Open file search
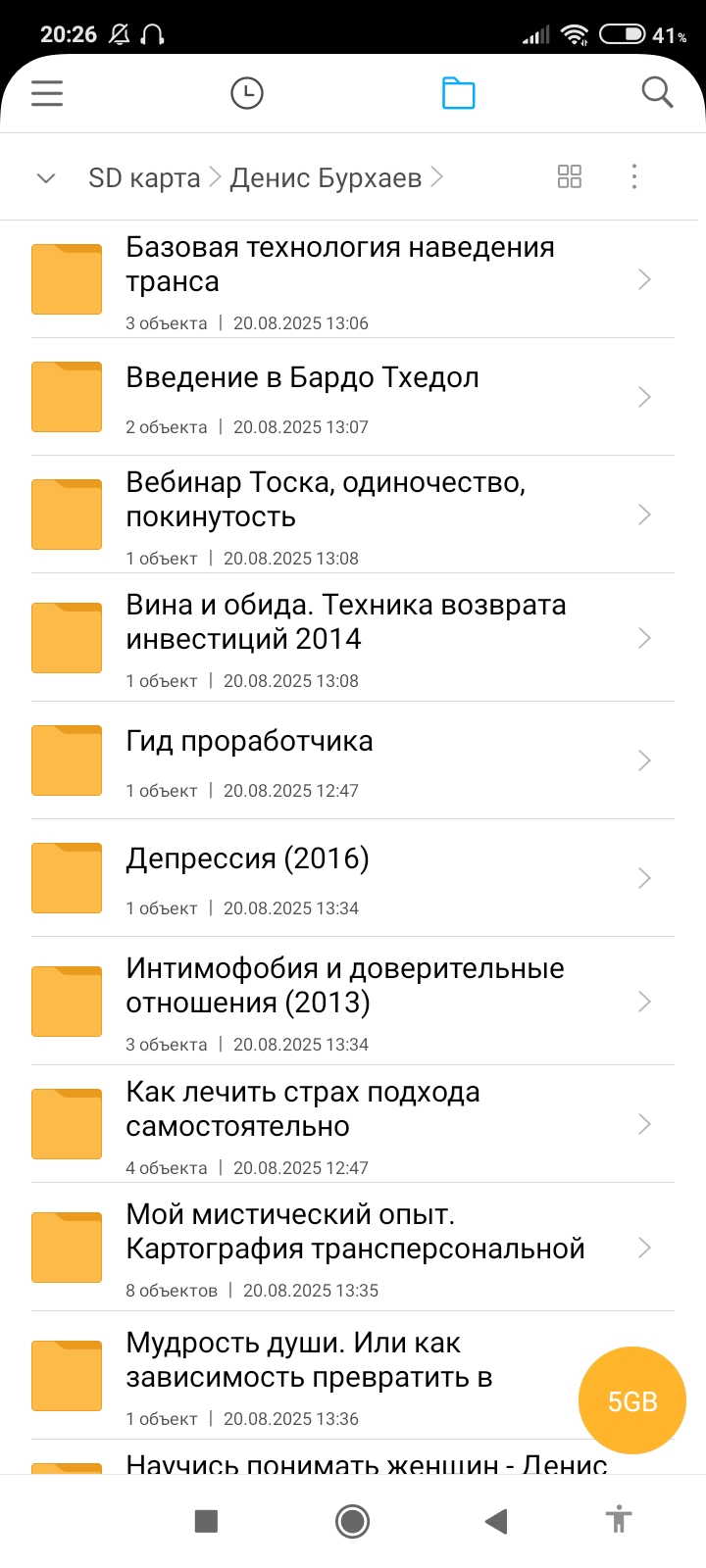This screenshot has width=706, height=1568. click(x=657, y=93)
